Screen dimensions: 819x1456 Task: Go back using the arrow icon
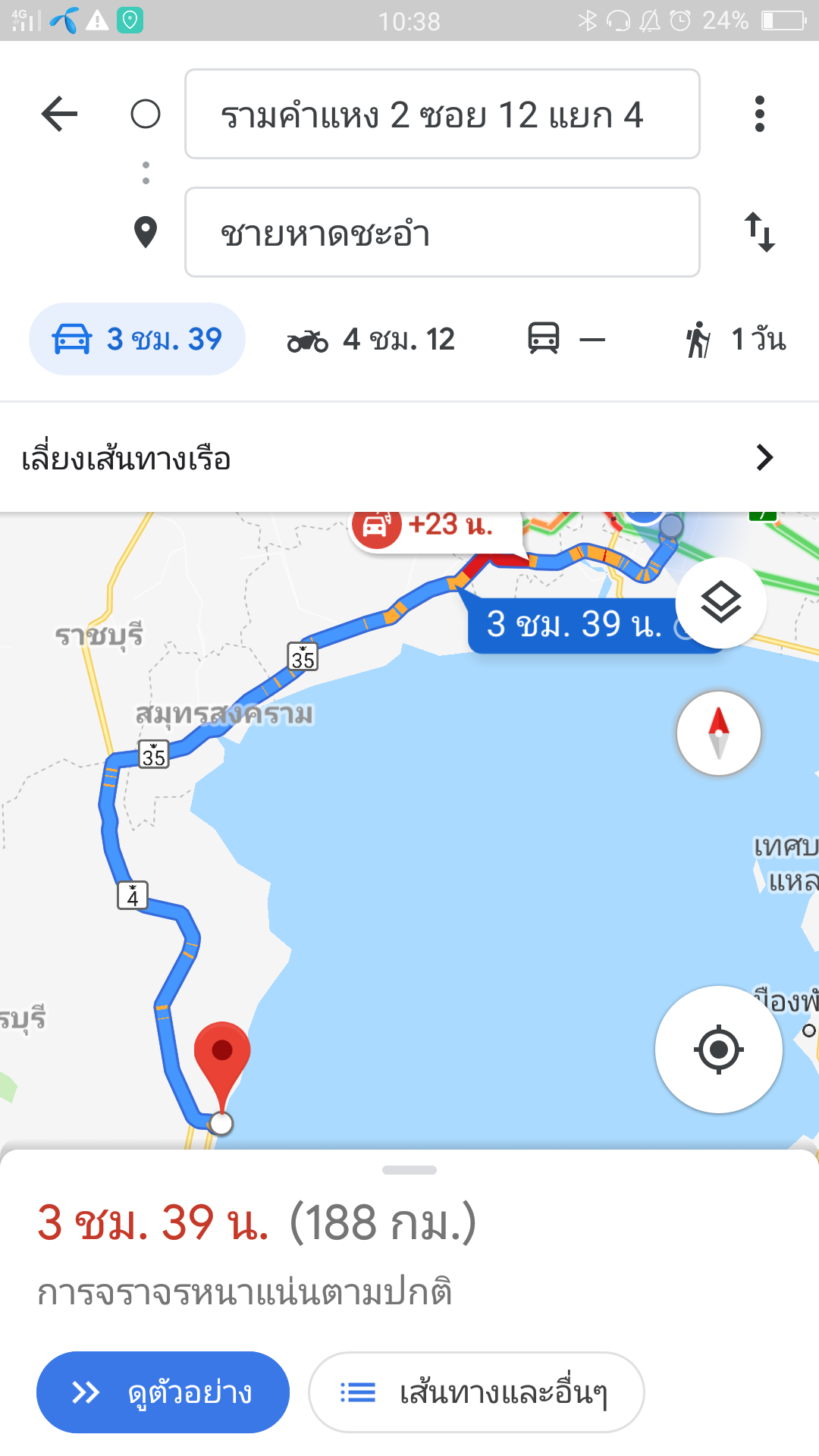[x=59, y=115]
